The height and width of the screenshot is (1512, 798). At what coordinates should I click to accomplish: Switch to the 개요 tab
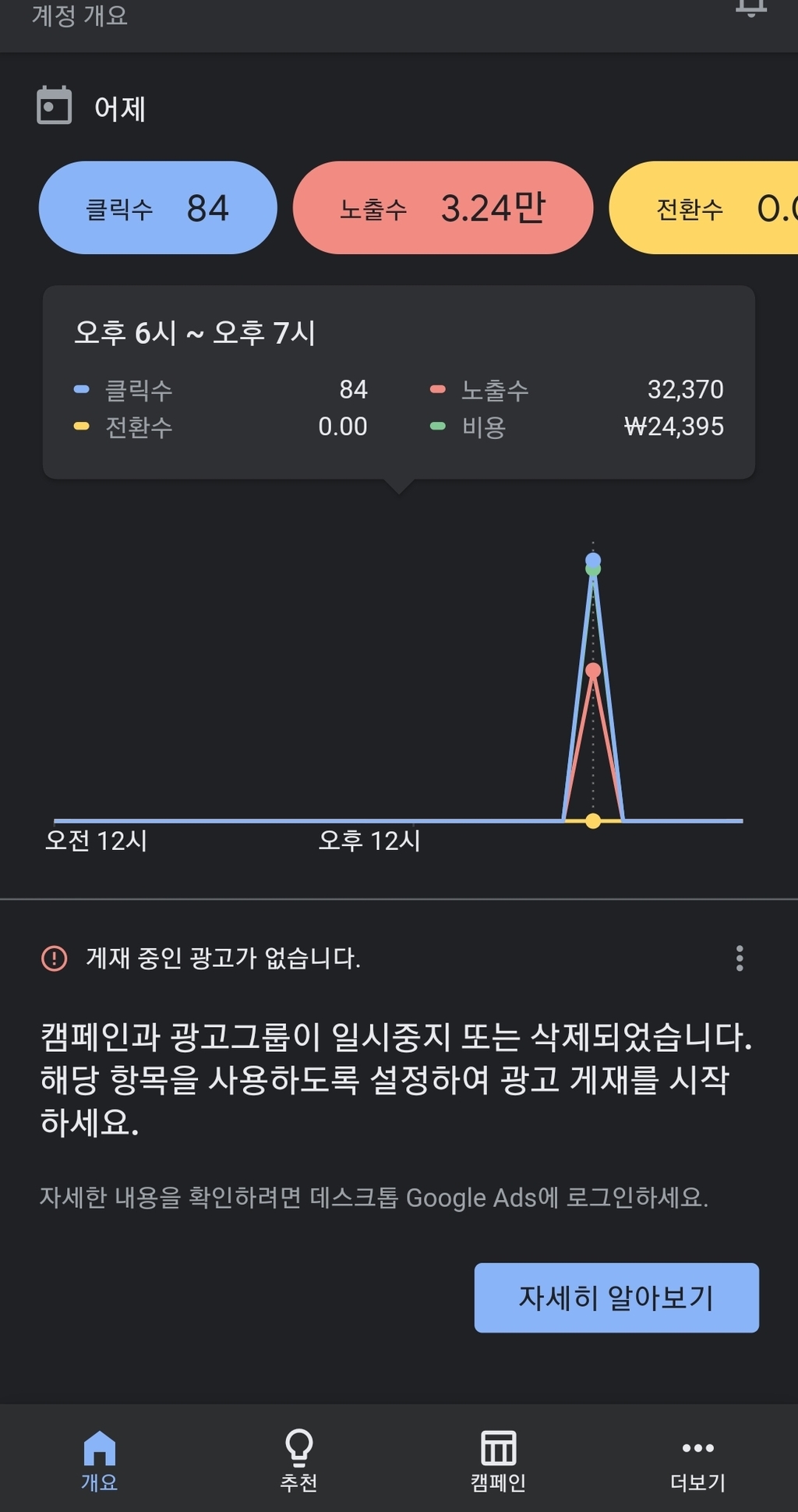coord(100,1459)
